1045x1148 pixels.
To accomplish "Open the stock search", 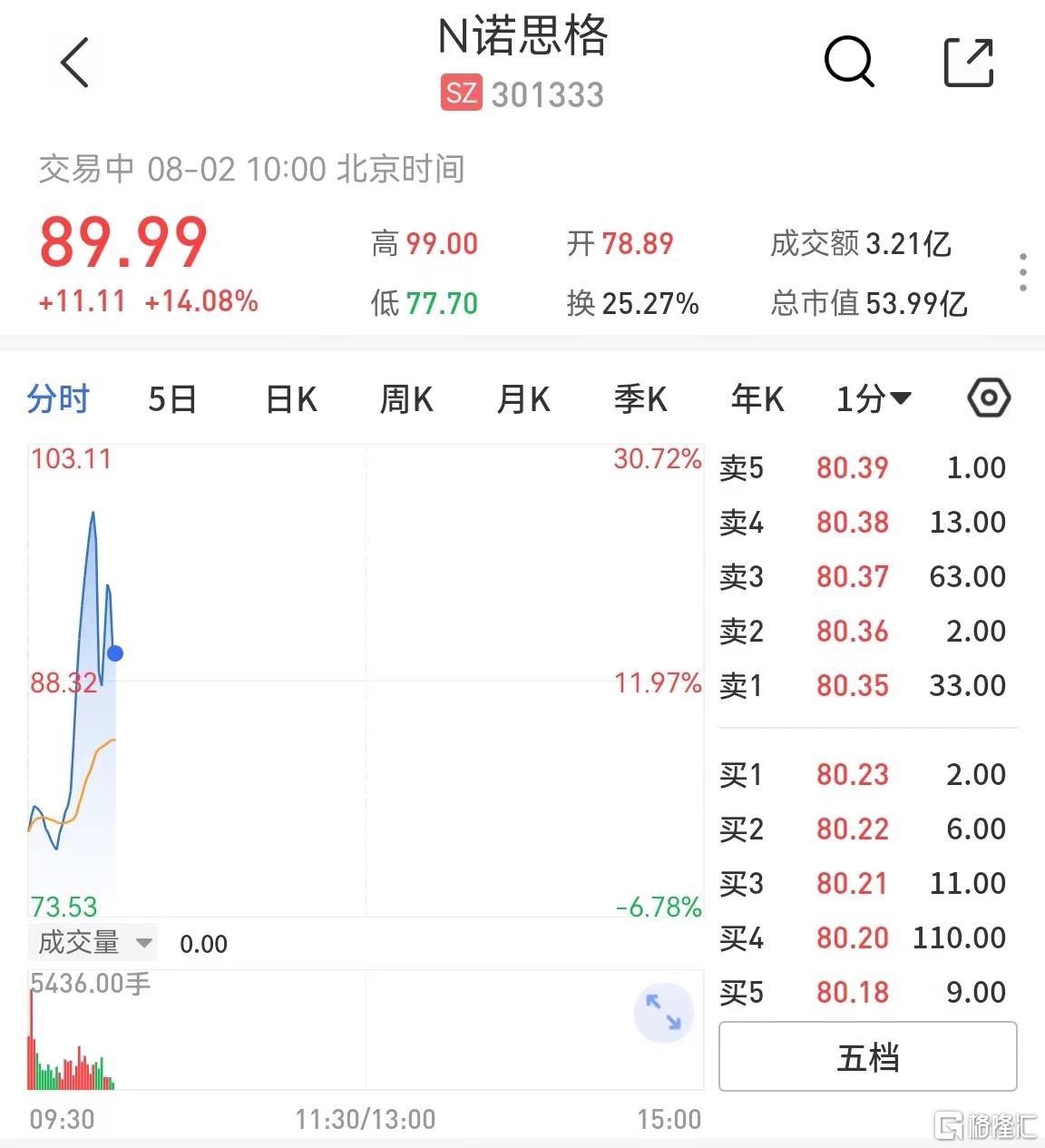I will pyautogui.click(x=848, y=63).
